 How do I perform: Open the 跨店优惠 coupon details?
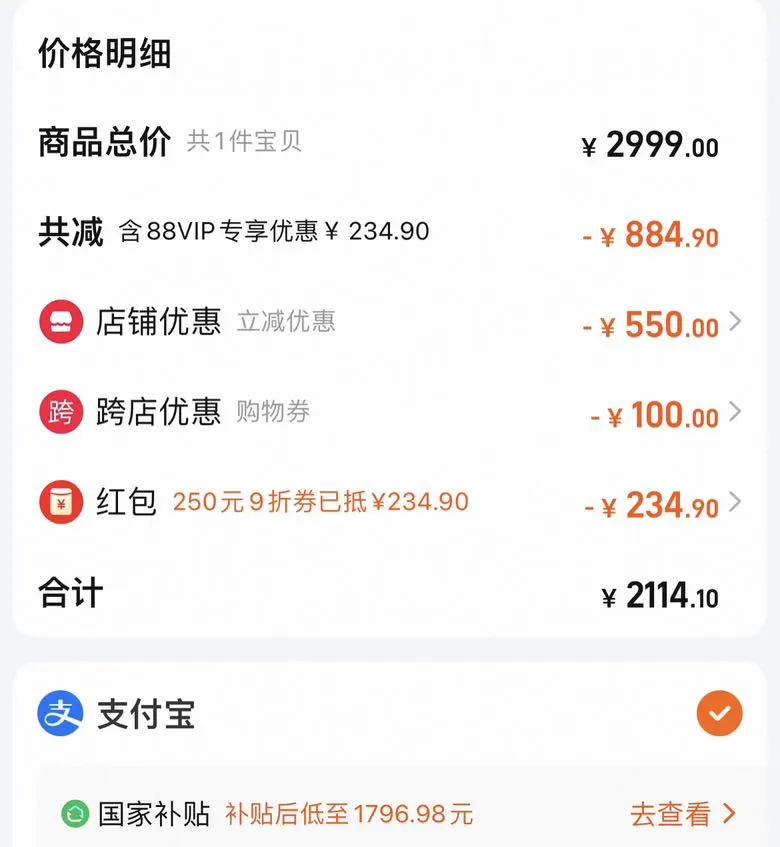735,412
